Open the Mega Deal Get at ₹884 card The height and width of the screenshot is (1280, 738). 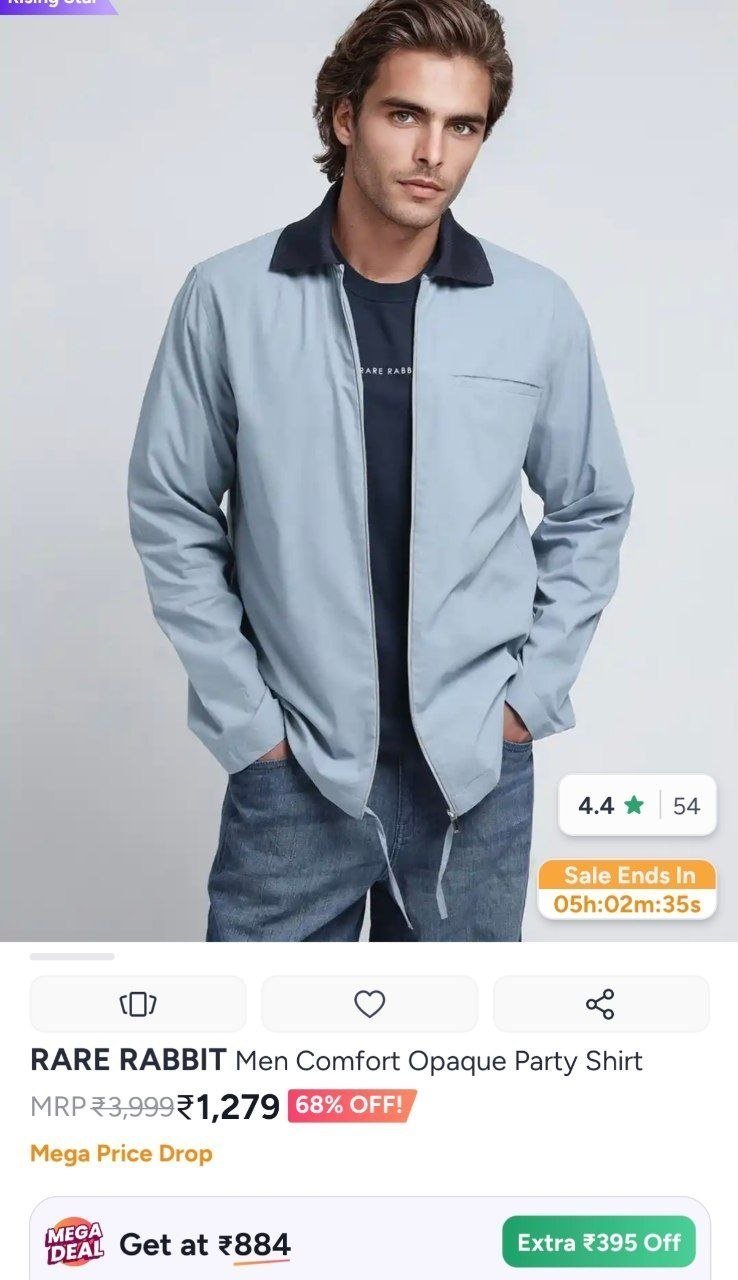pos(369,1240)
